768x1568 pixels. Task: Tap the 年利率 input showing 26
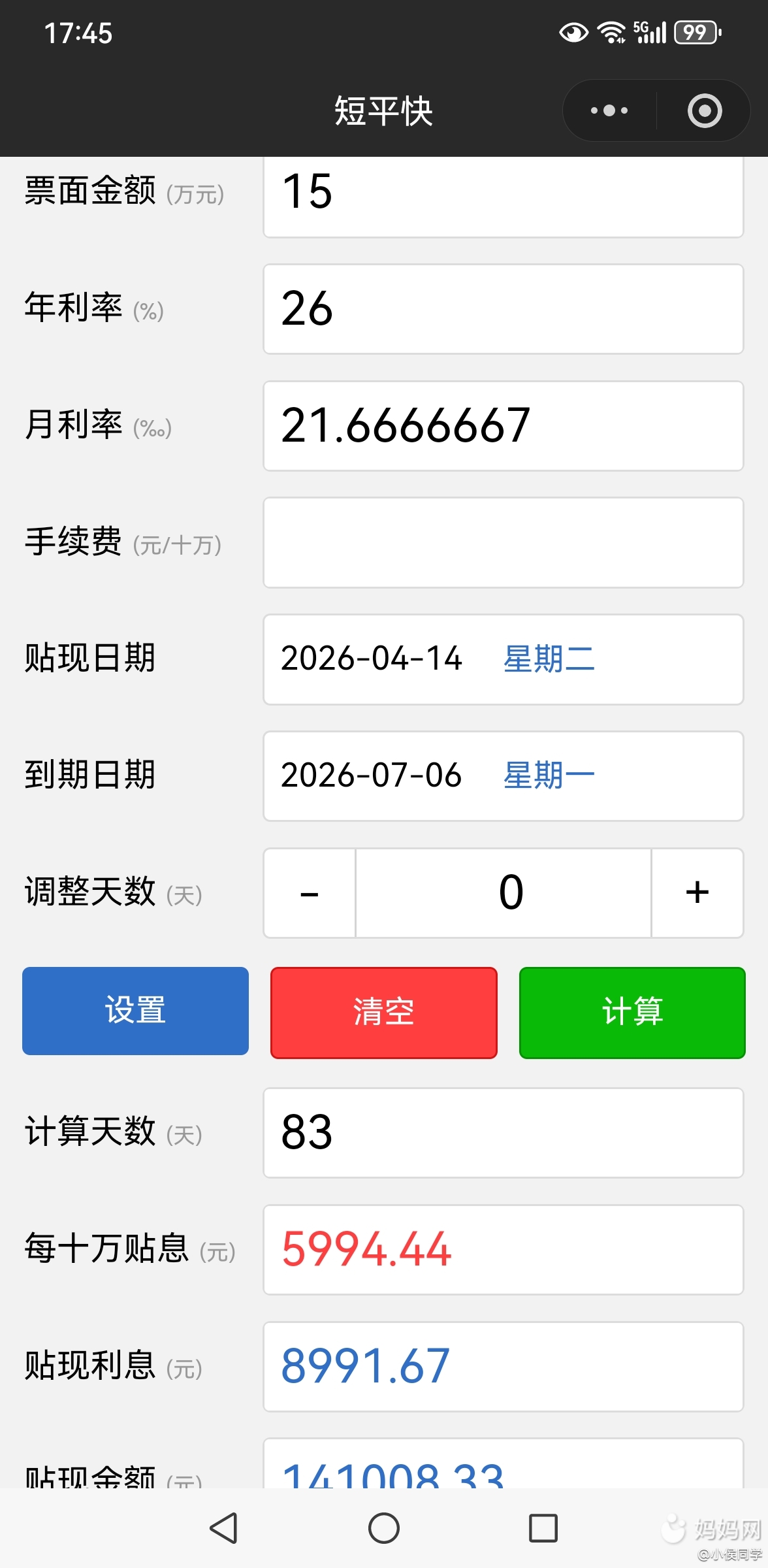point(503,309)
